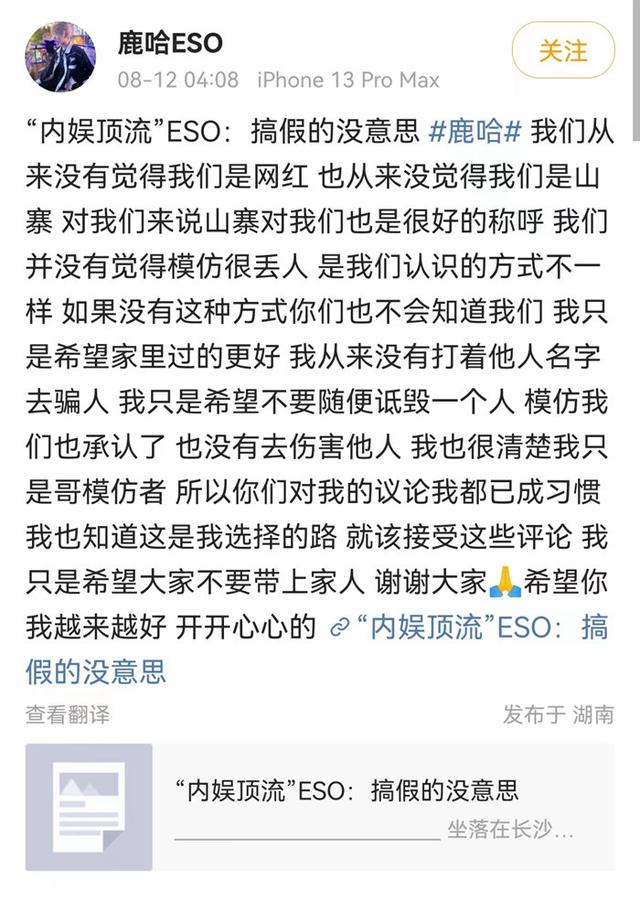Open the 鹿哈ESO username
Image resolution: width=640 pixels, height=901 pixels.
169,43
